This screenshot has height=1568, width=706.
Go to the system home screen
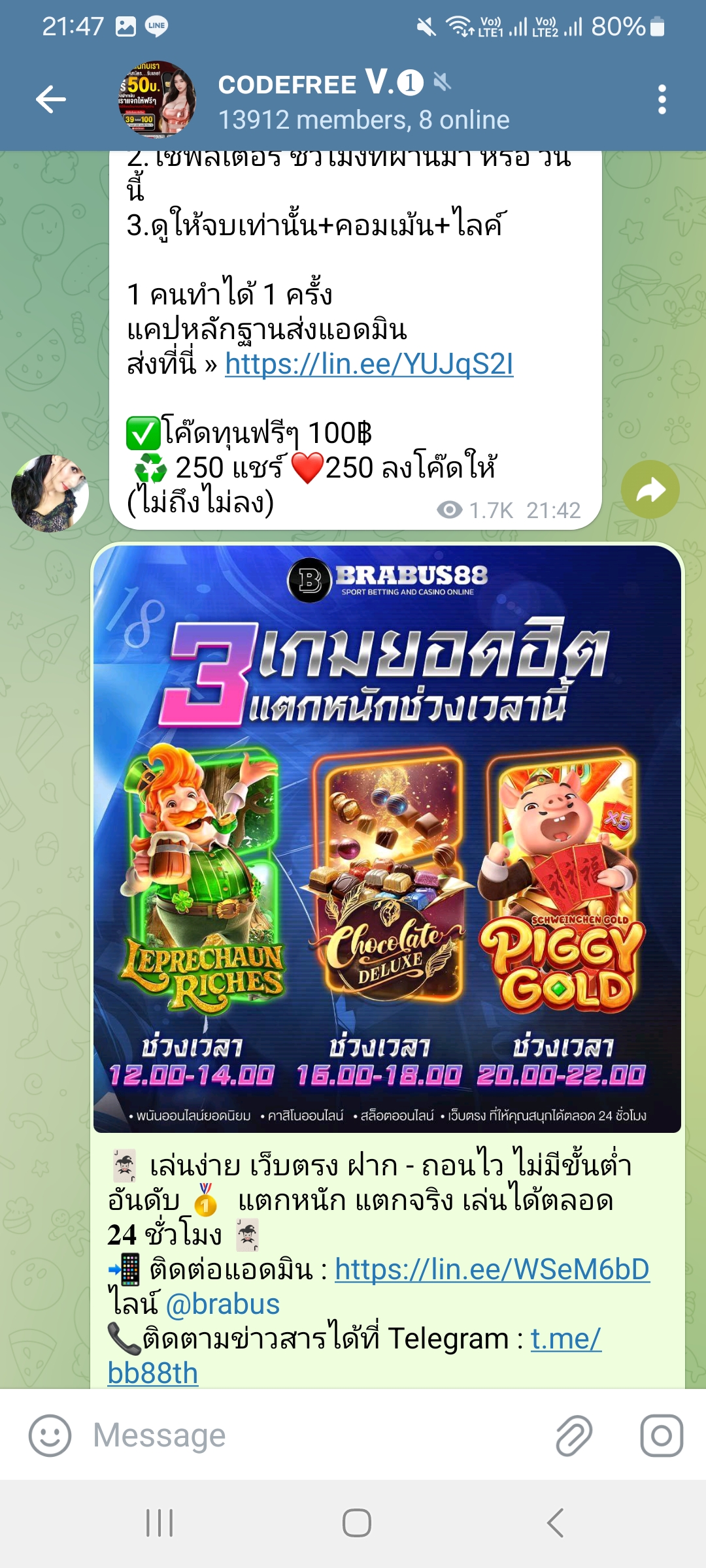coord(356,1523)
